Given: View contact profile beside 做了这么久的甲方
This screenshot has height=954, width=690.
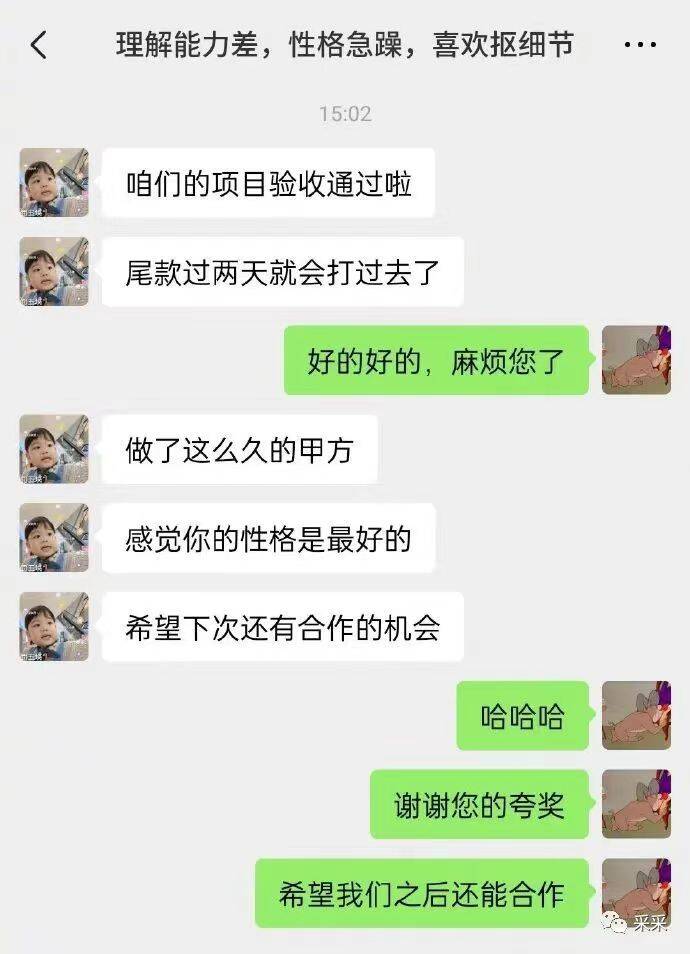Looking at the screenshot, I should click(54, 450).
